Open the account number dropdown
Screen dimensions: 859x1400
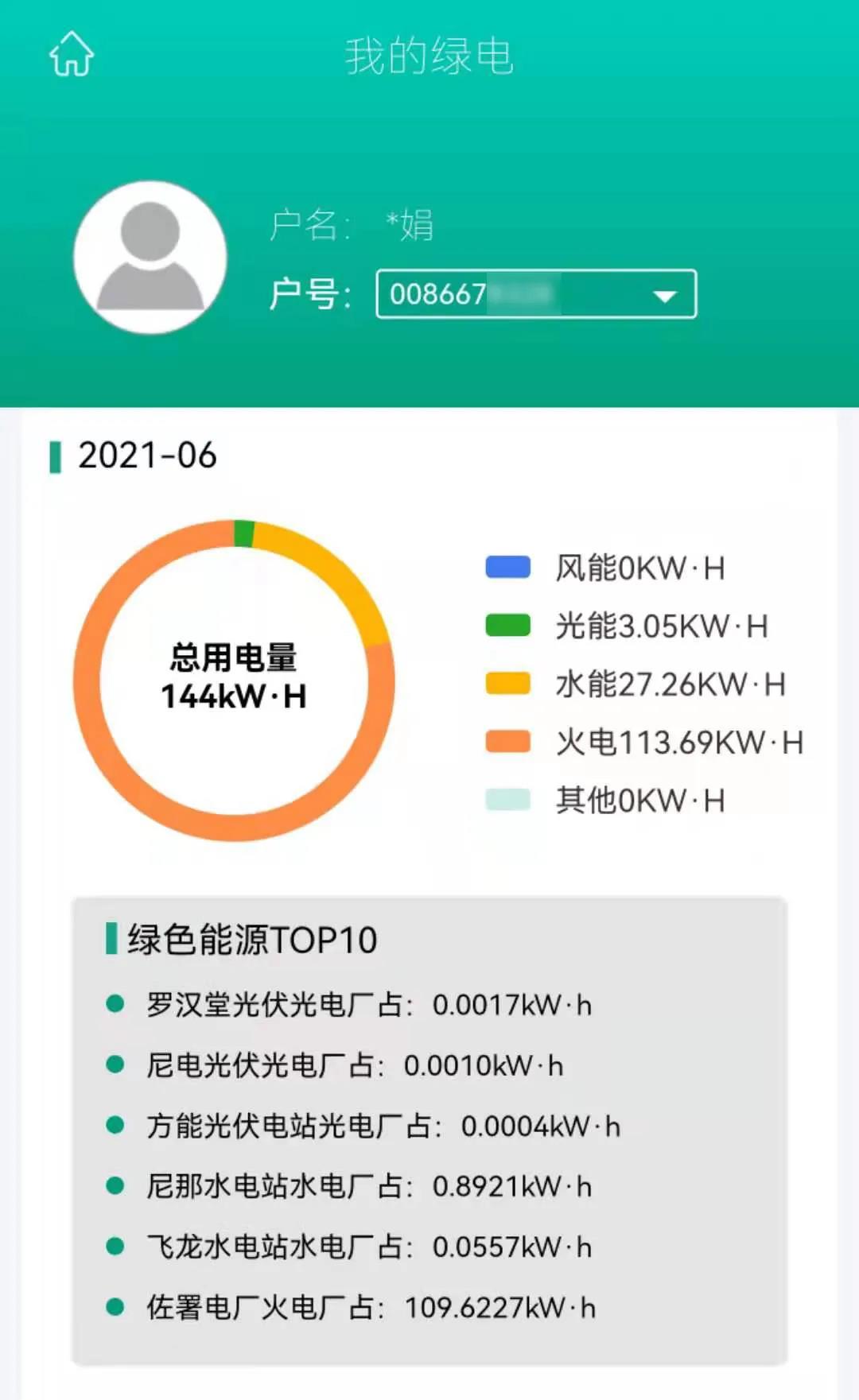click(536, 295)
